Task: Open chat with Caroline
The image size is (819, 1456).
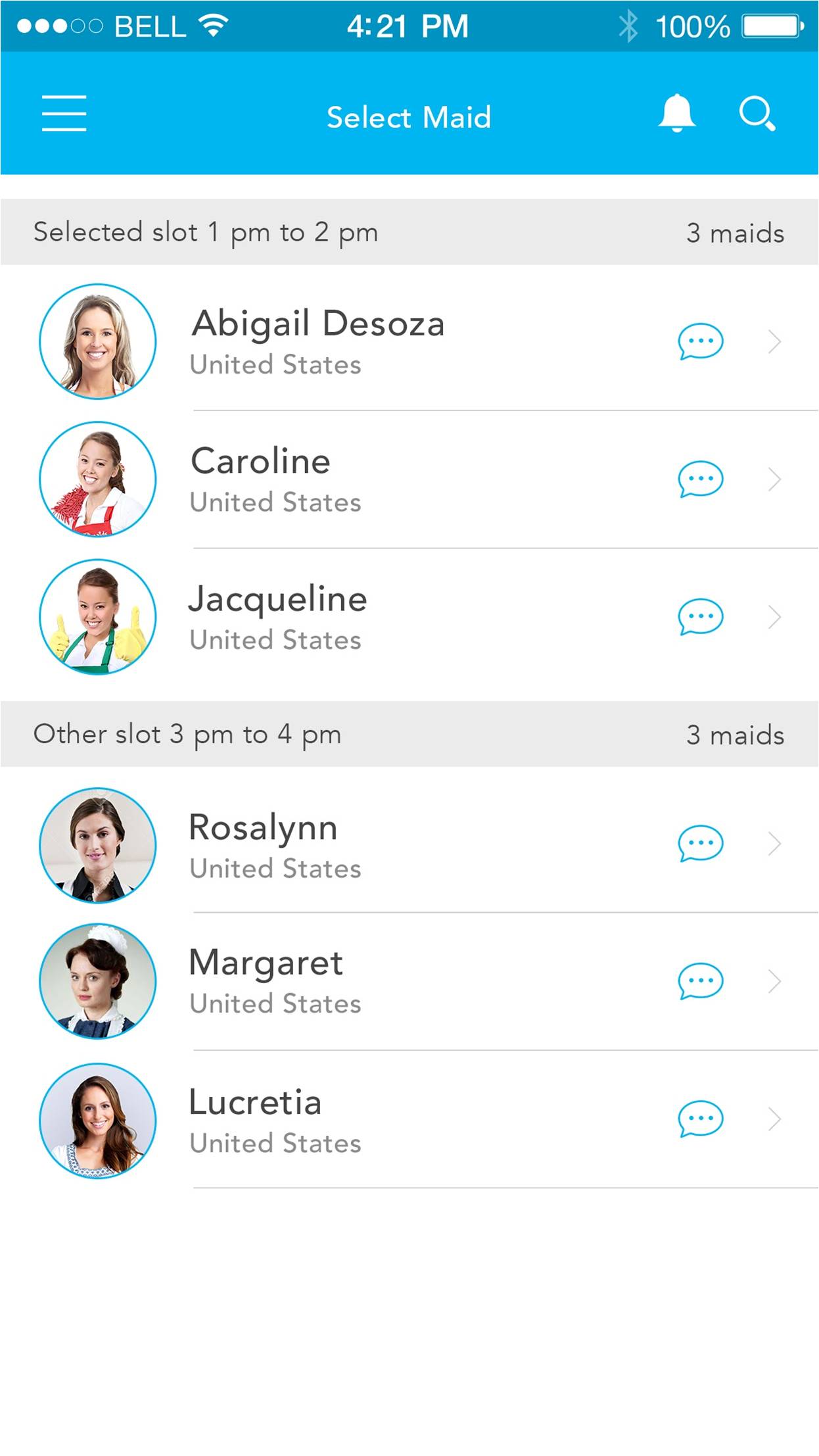Action: click(700, 479)
